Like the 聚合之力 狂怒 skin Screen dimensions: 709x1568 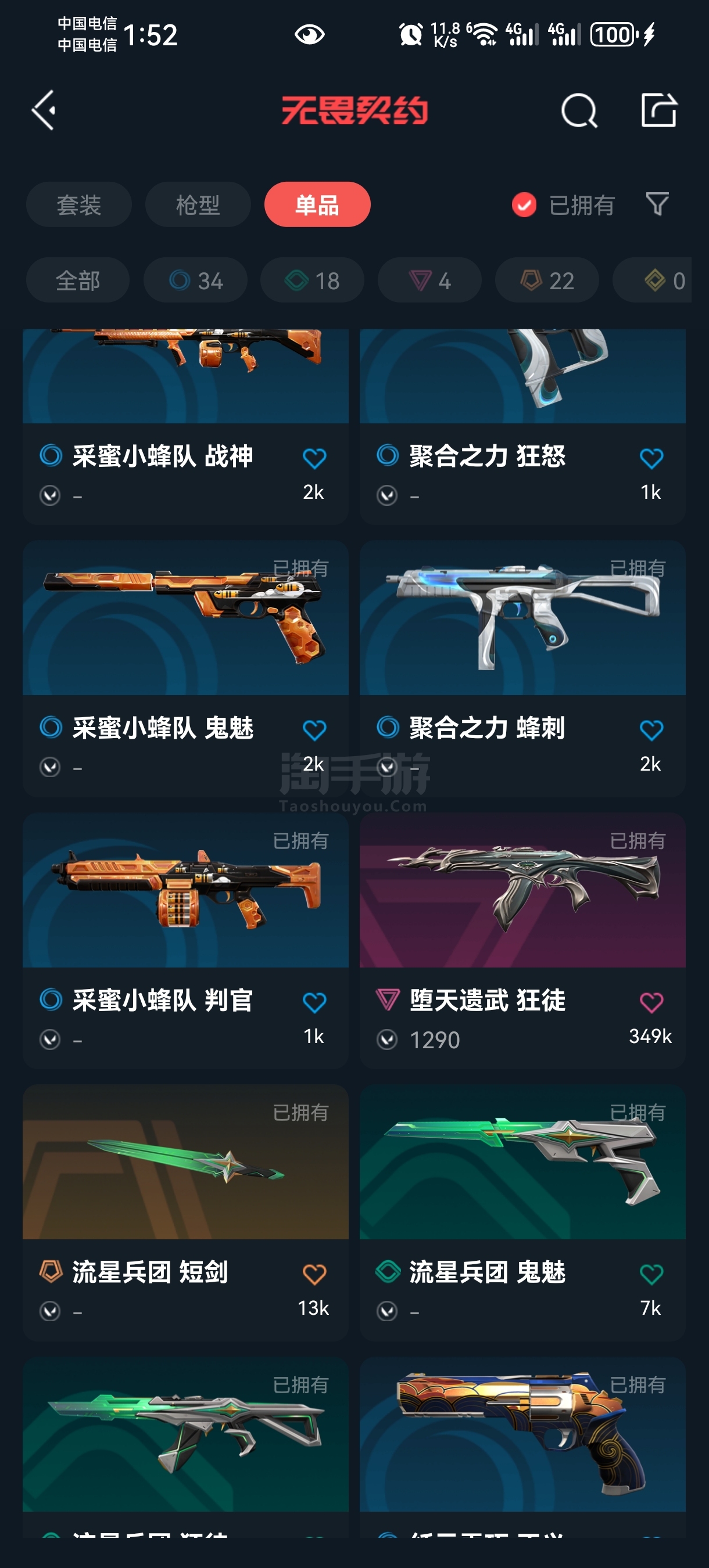651,458
